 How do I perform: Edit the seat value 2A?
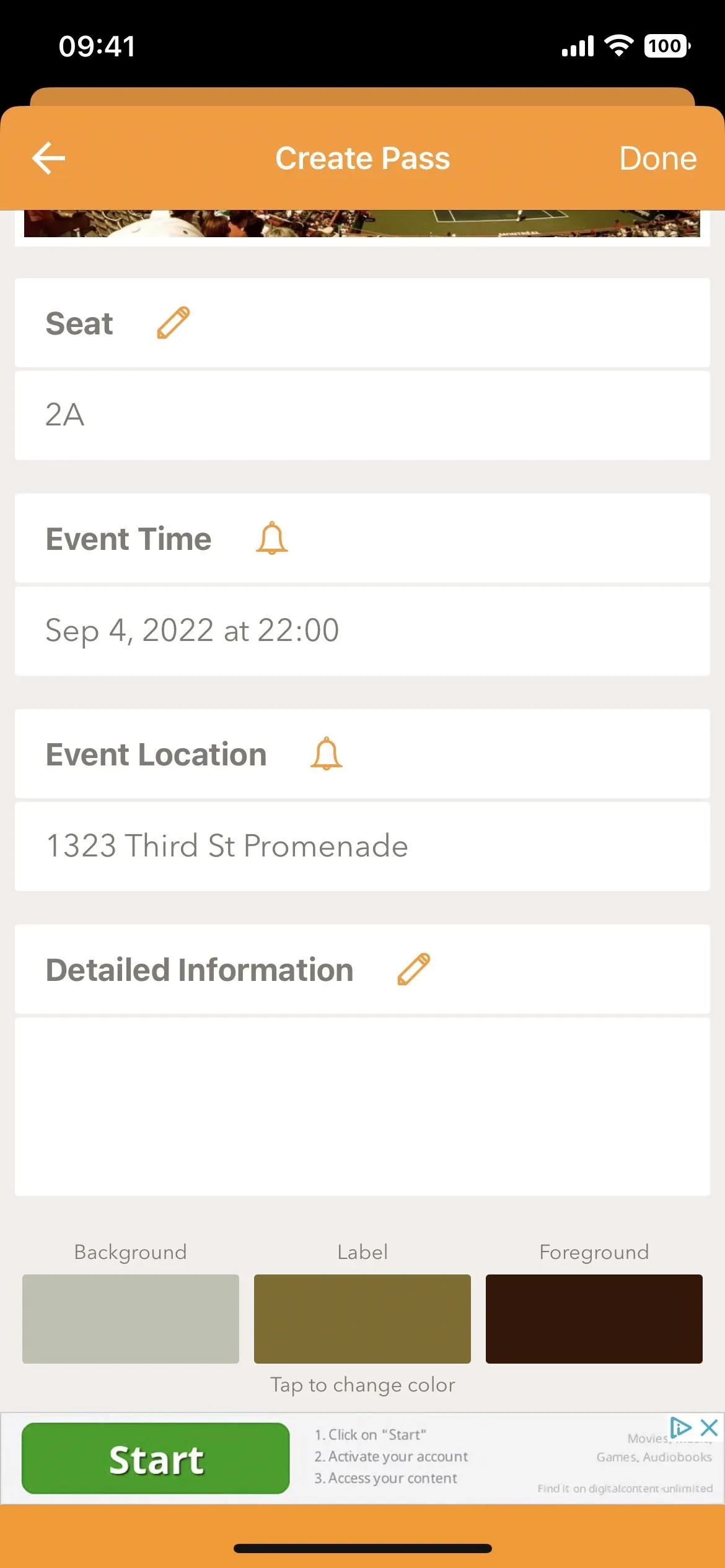point(362,415)
